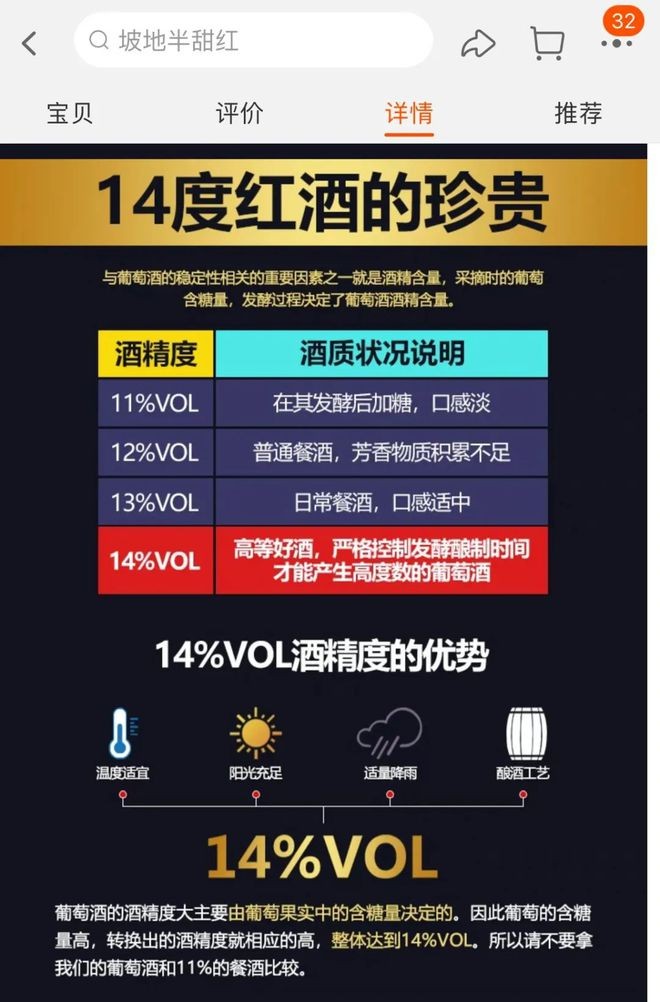660x1002 pixels.
Task: Tap the search box showing 坡地半甜红
Action: click(x=253, y=41)
